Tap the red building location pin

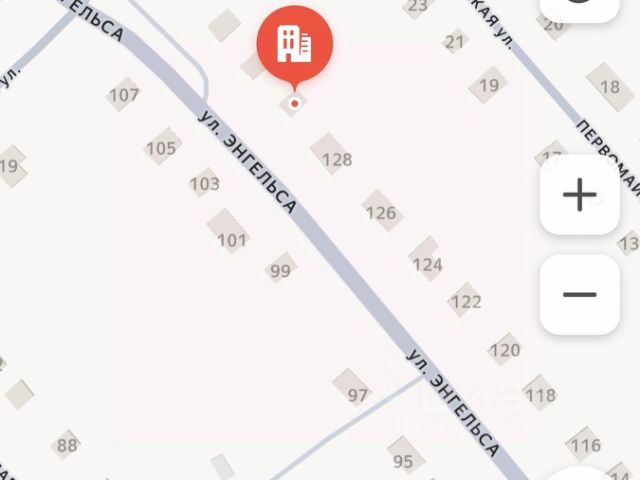pyautogui.click(x=294, y=46)
